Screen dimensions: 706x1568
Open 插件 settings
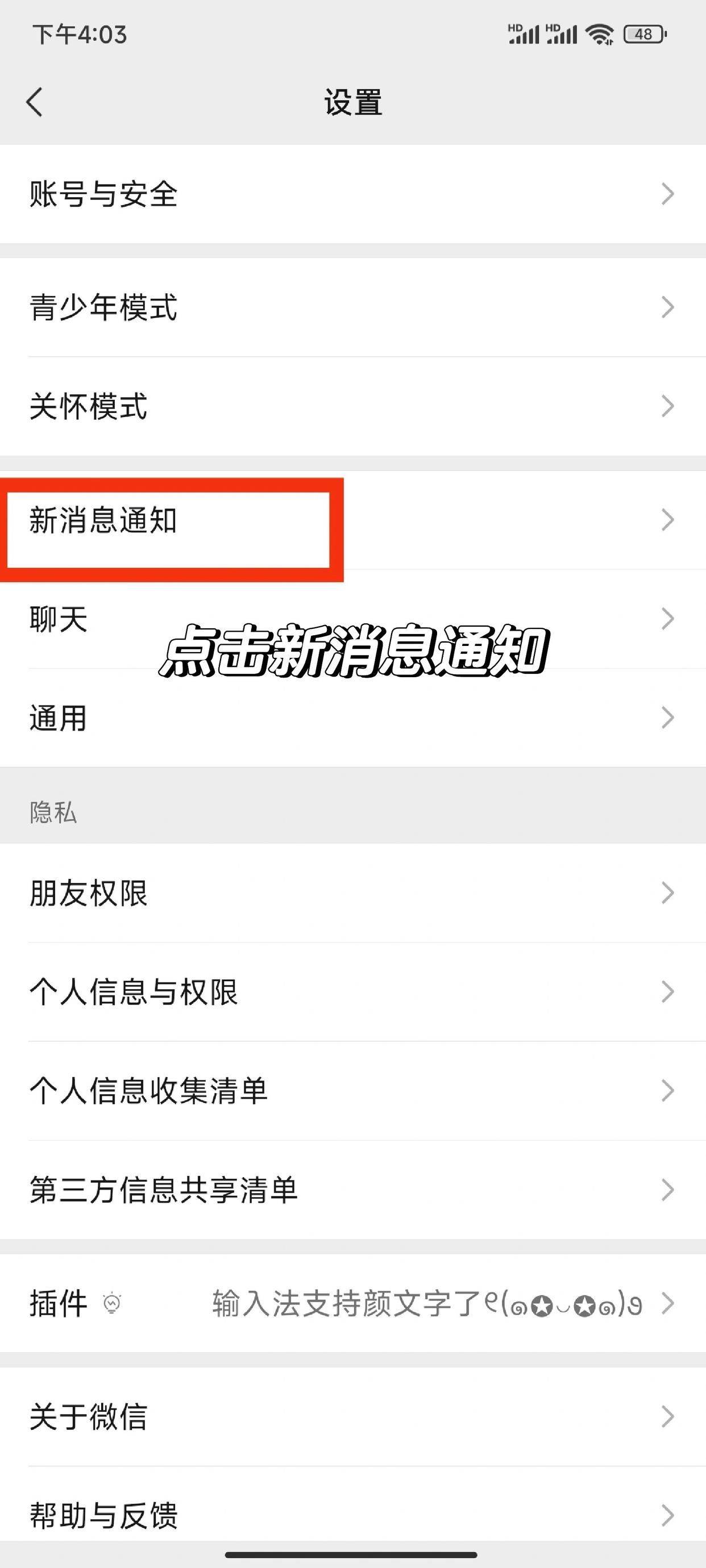(x=59, y=1304)
